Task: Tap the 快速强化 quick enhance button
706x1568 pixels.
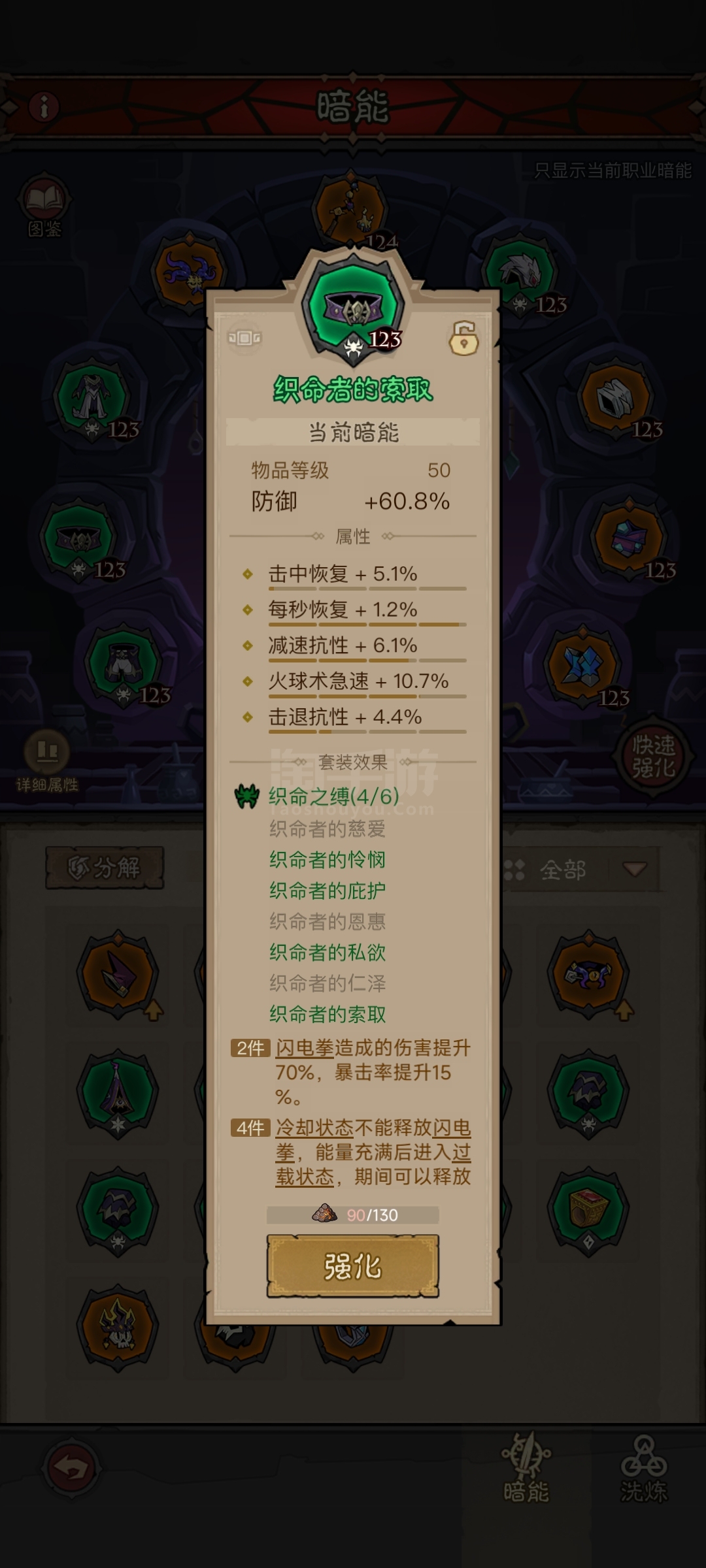Action: coord(653,757)
